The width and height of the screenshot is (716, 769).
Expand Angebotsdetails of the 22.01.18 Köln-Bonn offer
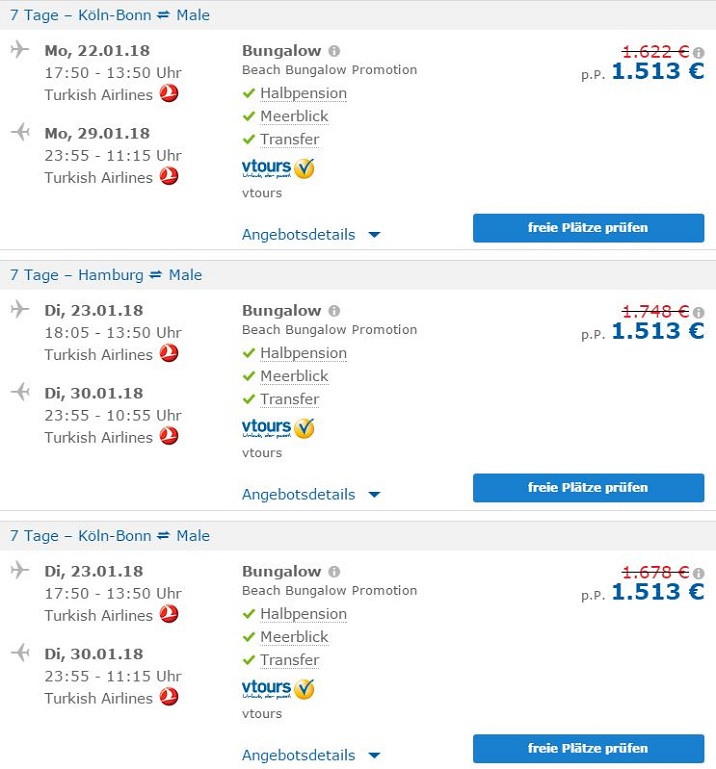coord(311,235)
